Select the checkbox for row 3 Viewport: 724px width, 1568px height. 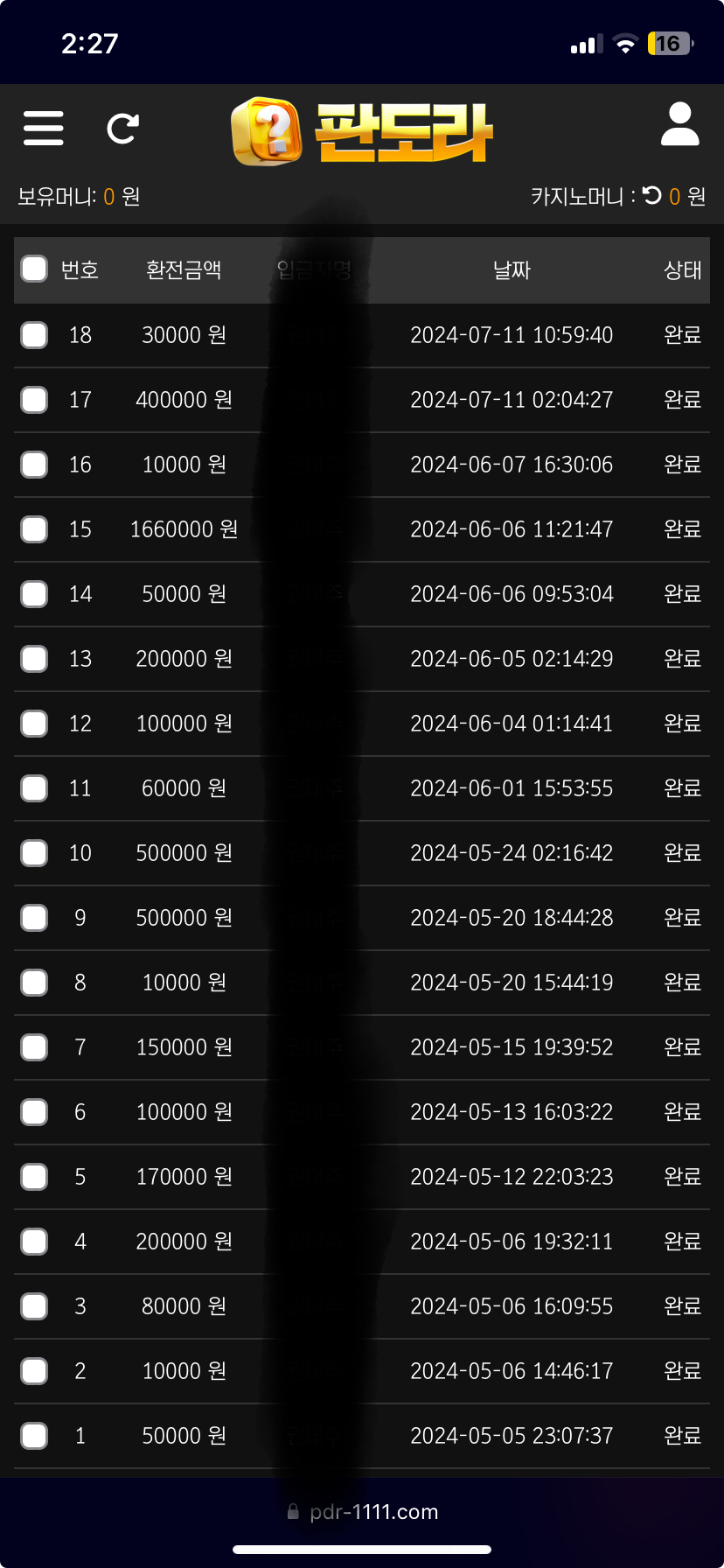point(34,1305)
